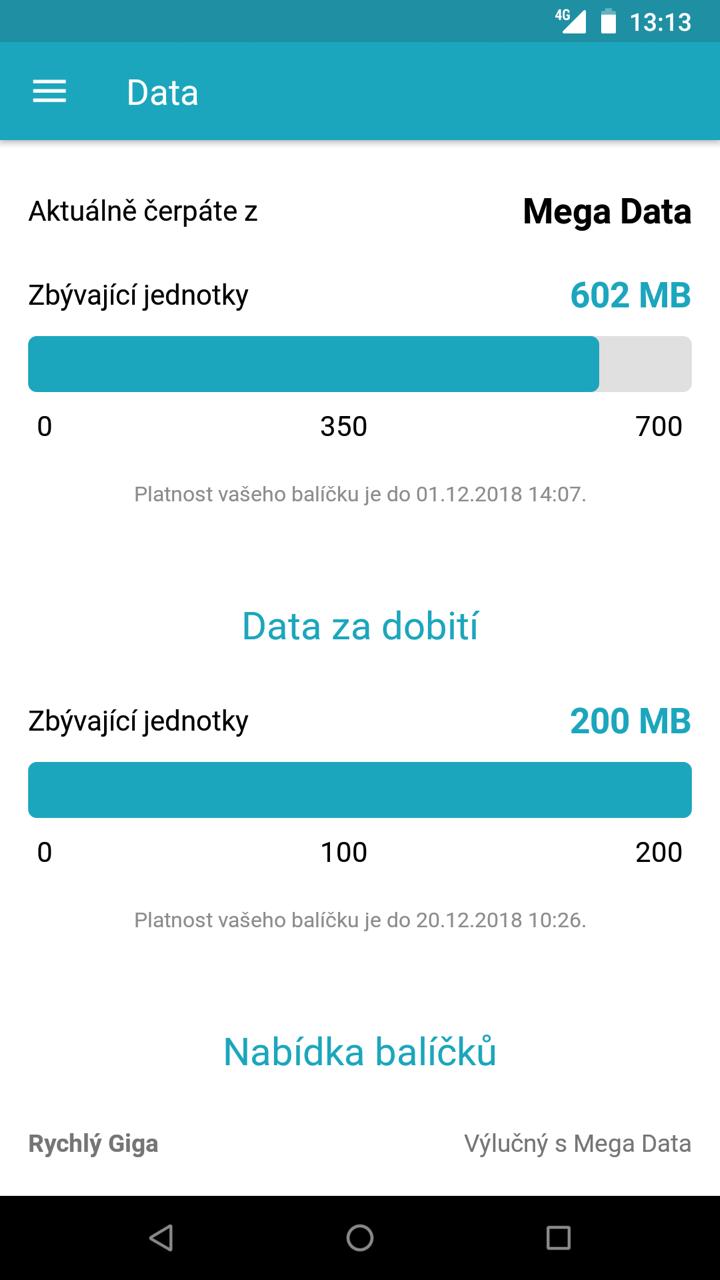Viewport: 720px width, 1280px height.
Task: Tap the system home button
Action: point(360,1238)
